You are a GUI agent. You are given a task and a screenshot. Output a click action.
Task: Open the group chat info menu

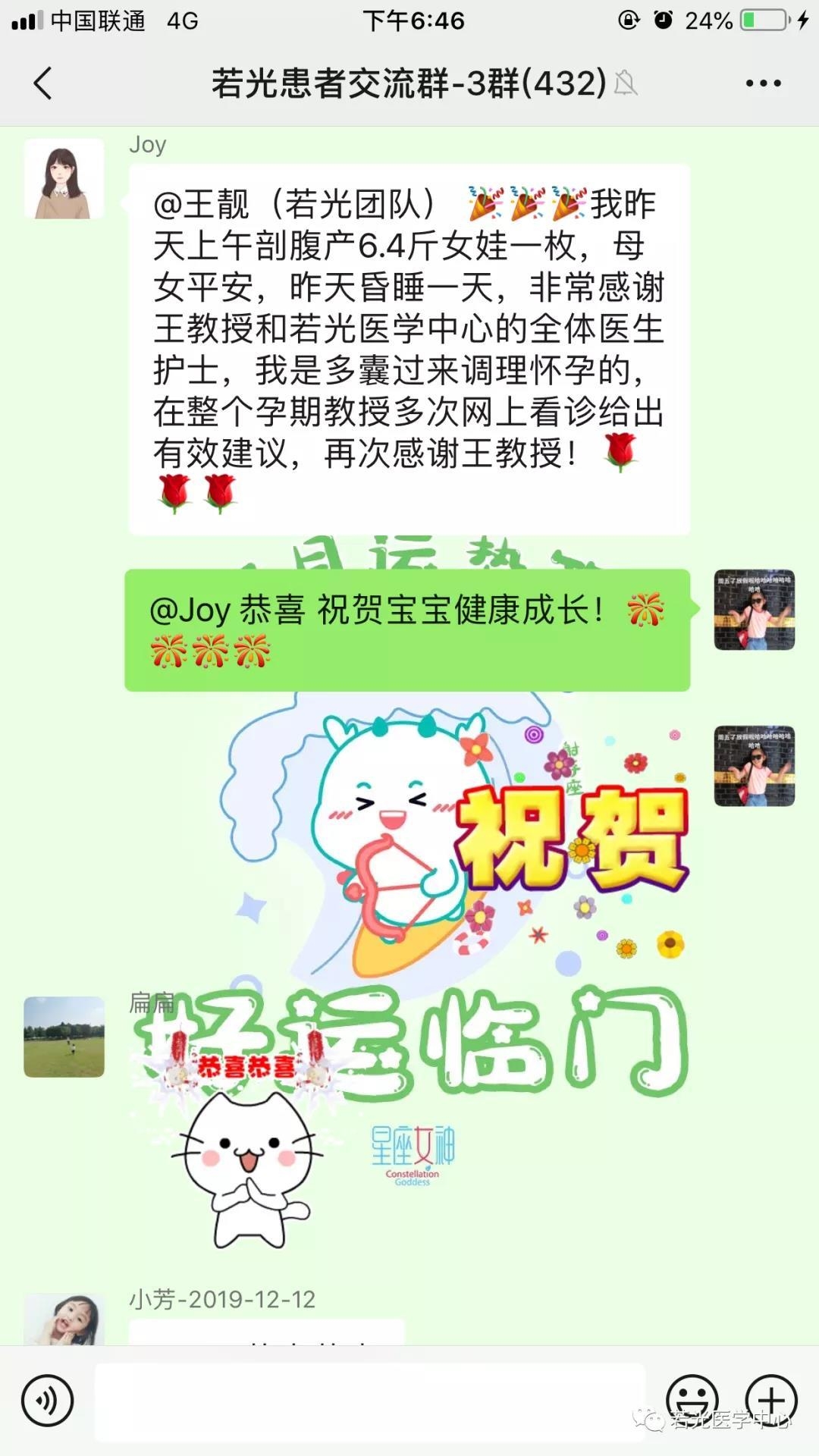pos(763,83)
